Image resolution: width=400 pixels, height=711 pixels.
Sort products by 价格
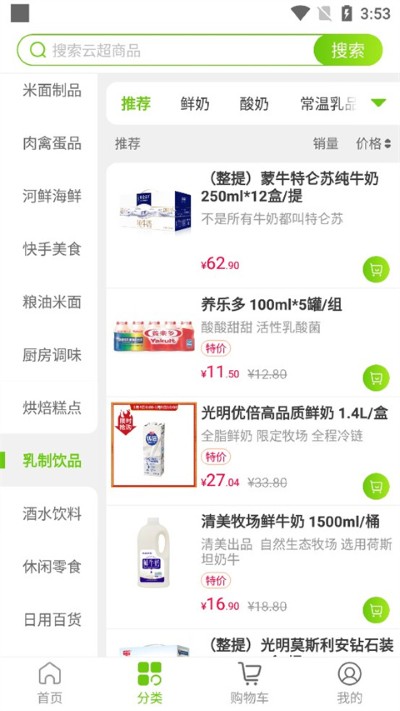pos(373,144)
